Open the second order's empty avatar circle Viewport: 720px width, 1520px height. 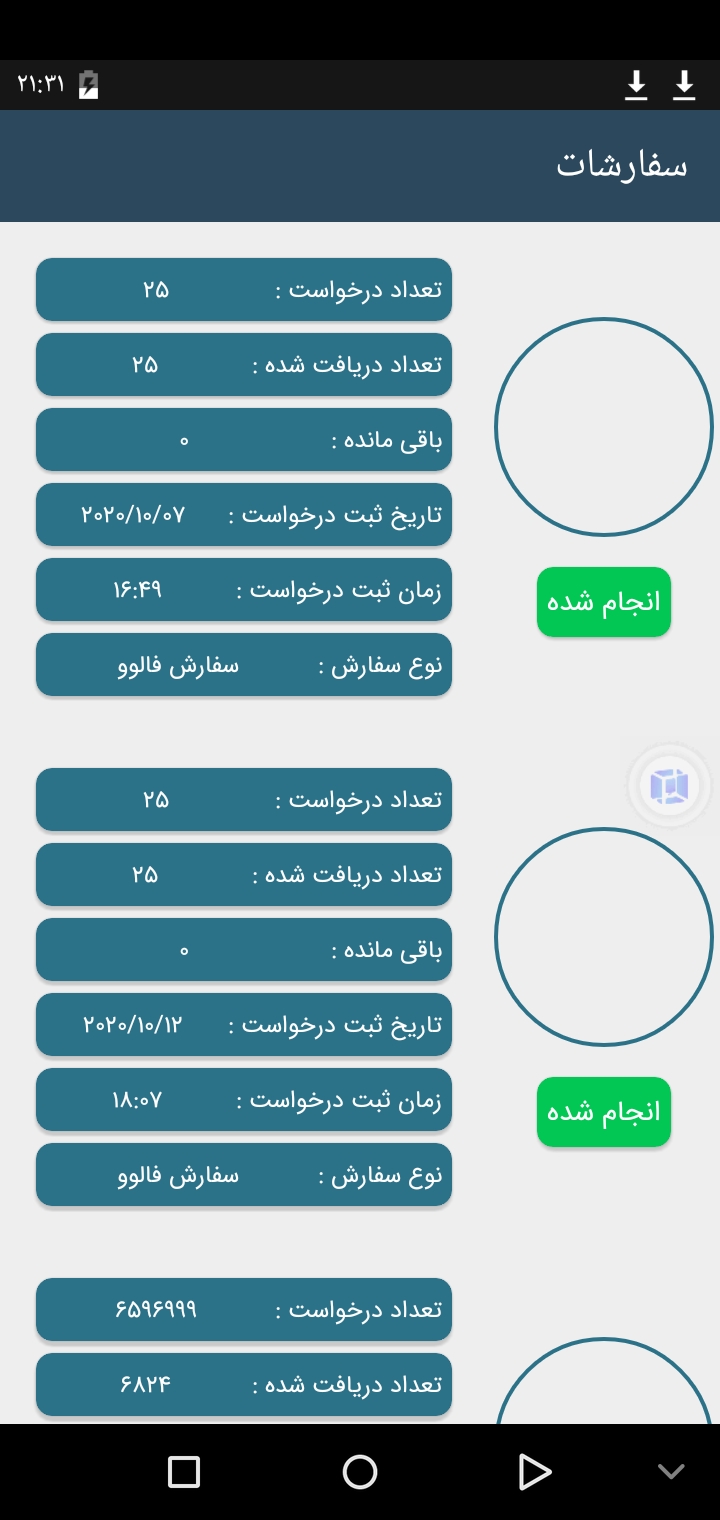tap(603, 936)
